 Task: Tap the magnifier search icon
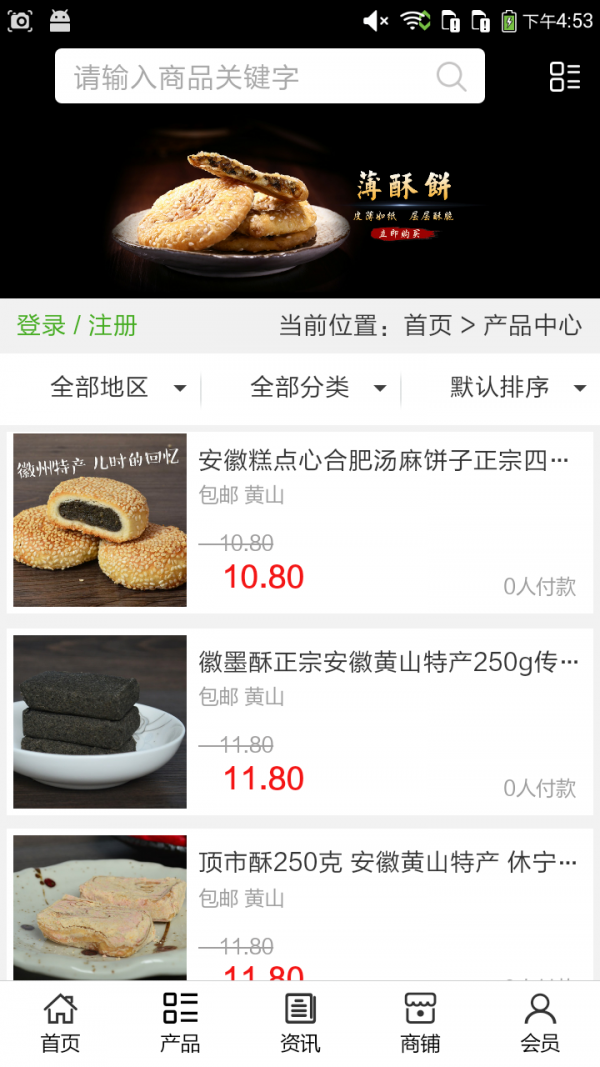[451, 77]
